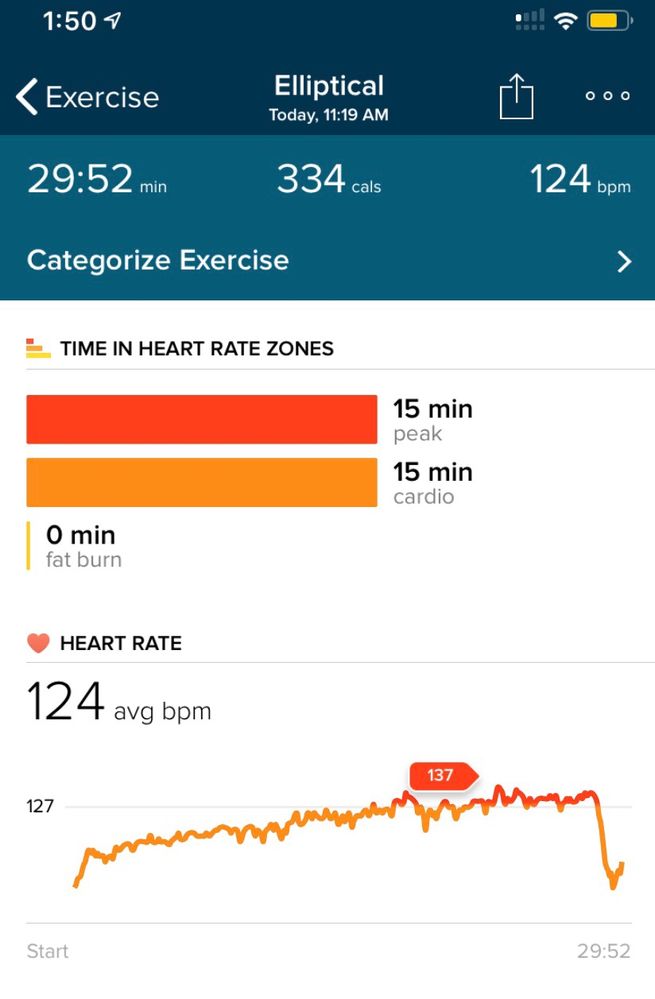The width and height of the screenshot is (655, 999).
Task: Open the three-dot overflow menu
Action: pyautogui.click(x=608, y=96)
